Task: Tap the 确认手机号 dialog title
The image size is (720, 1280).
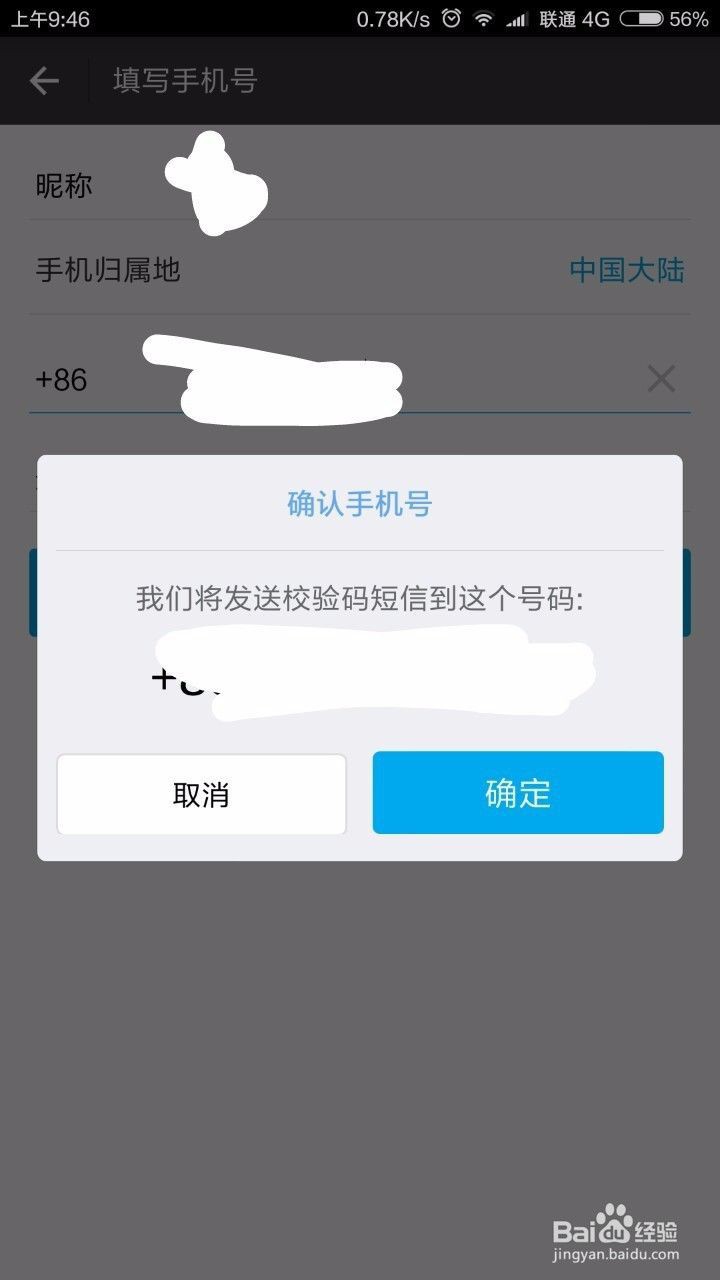Action: [x=359, y=505]
